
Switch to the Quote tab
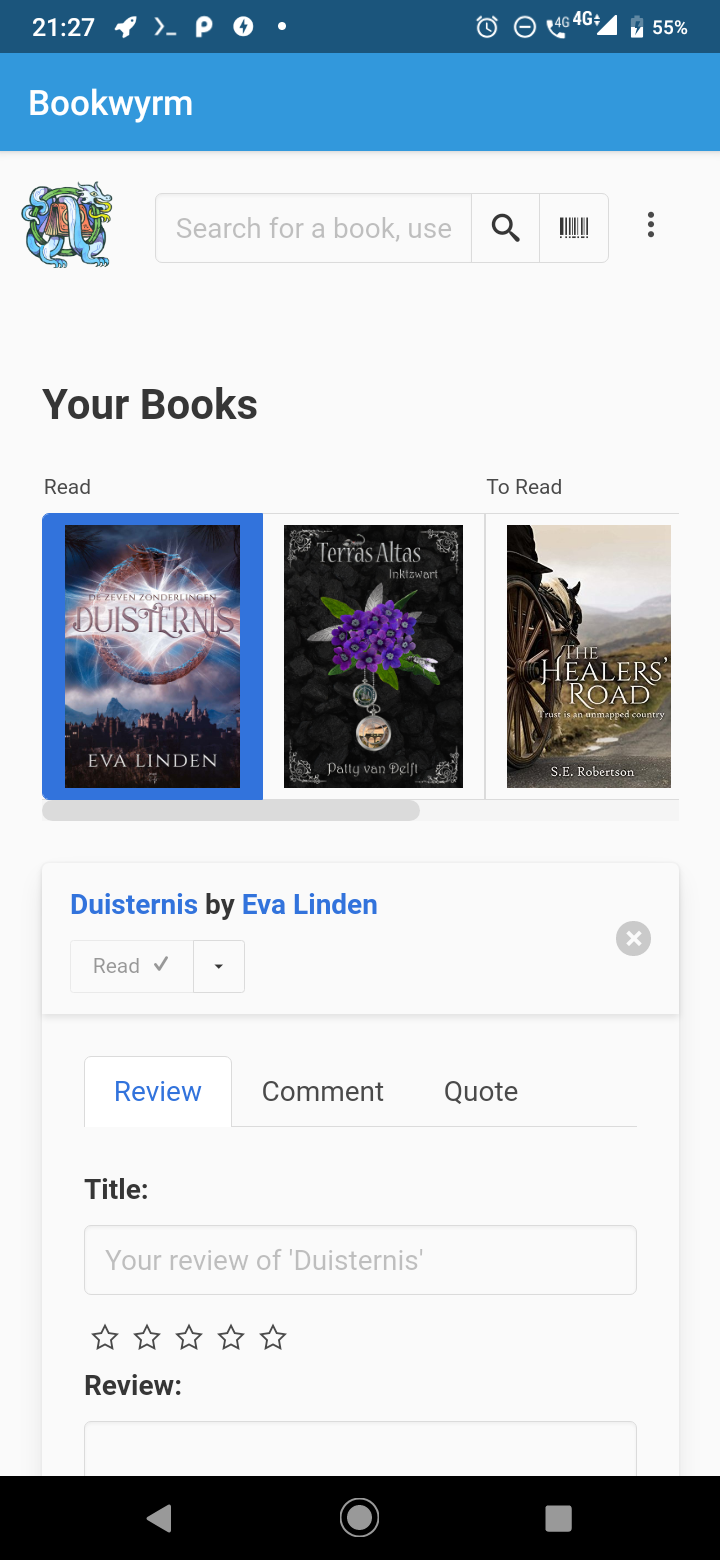(481, 1091)
